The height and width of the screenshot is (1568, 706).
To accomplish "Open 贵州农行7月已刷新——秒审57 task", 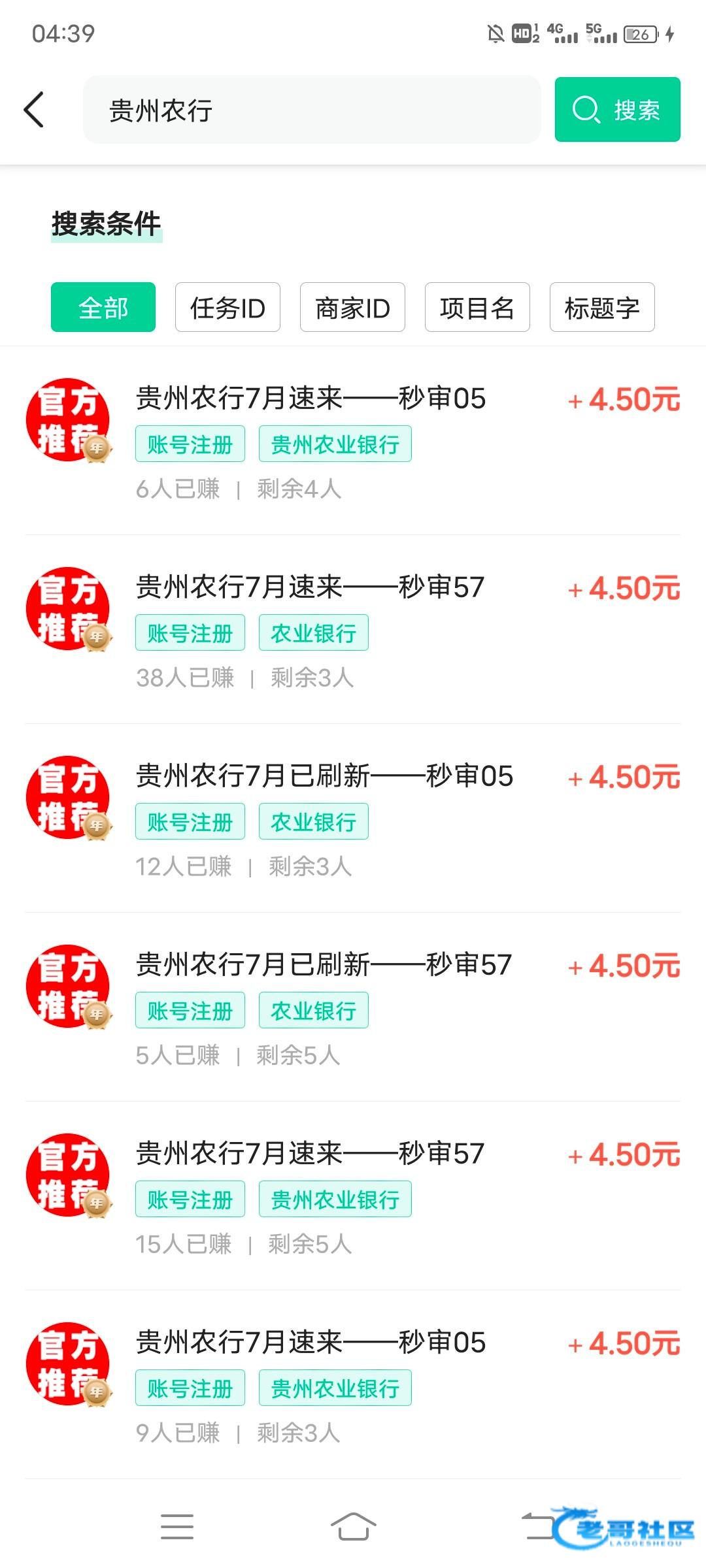I will (x=353, y=1007).
